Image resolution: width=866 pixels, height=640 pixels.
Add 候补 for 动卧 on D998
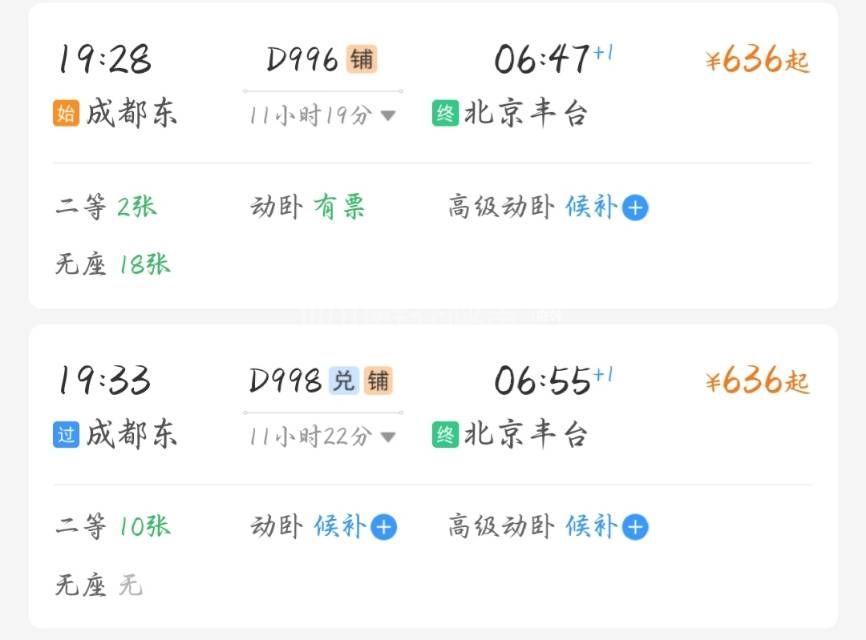tap(383, 527)
